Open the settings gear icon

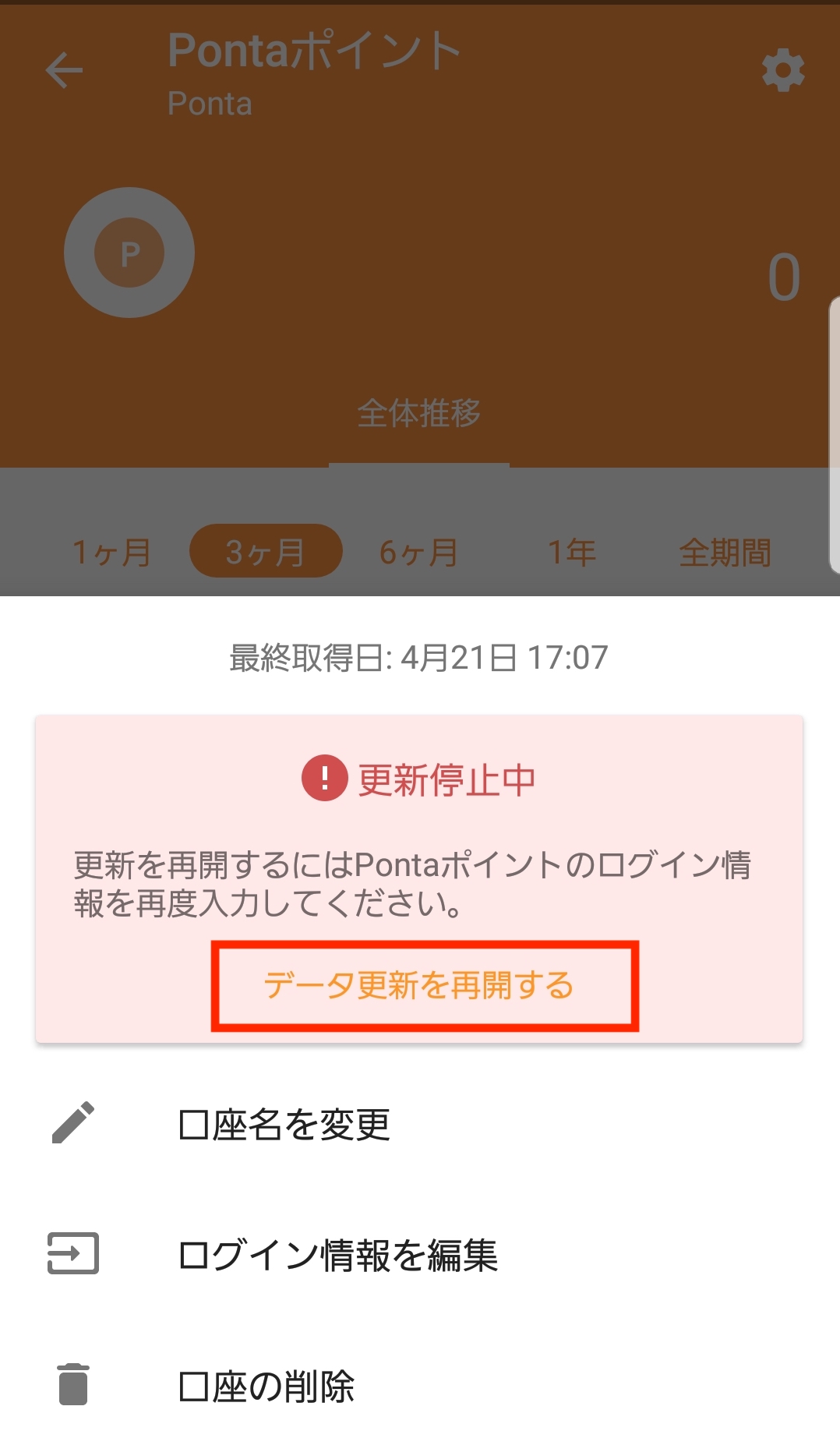click(782, 71)
